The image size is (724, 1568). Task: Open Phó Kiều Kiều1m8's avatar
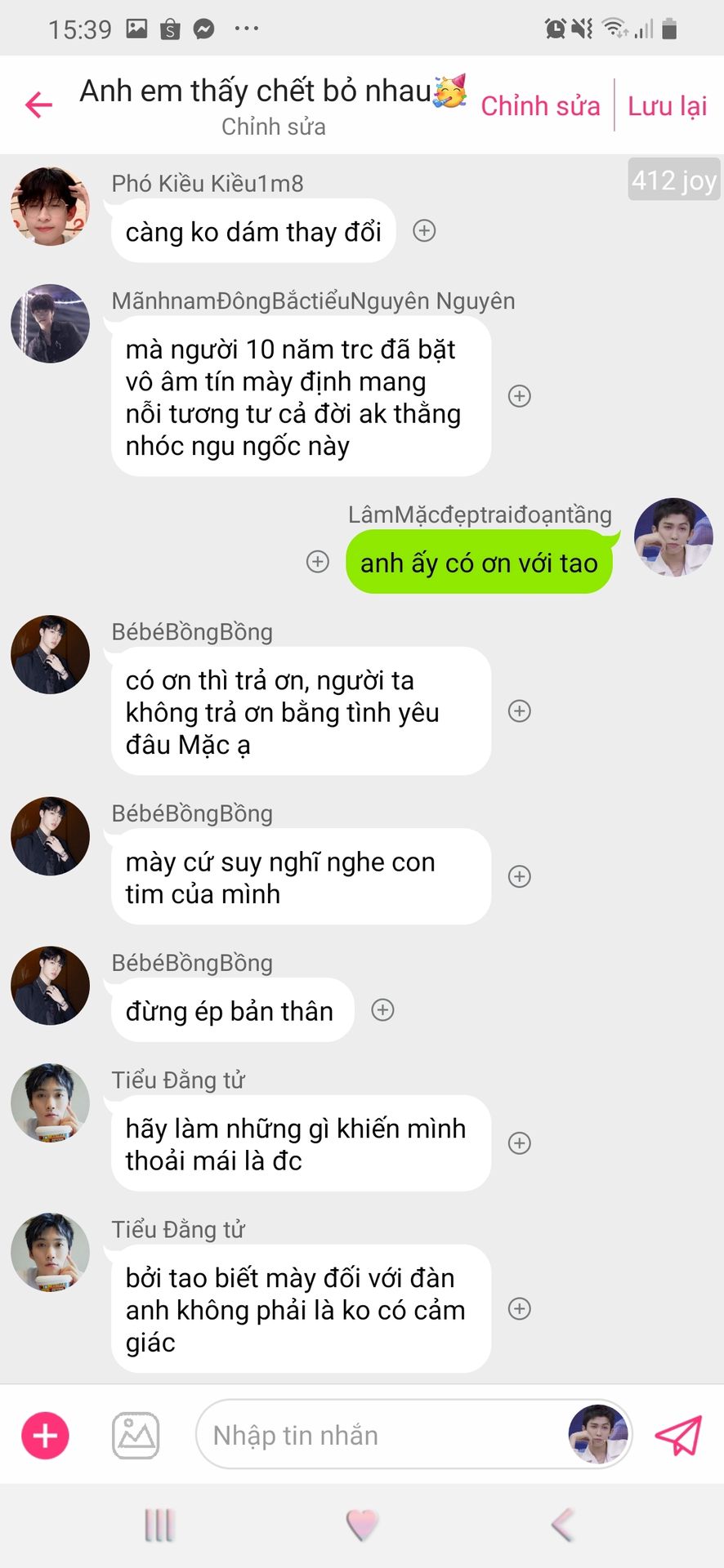[50, 207]
